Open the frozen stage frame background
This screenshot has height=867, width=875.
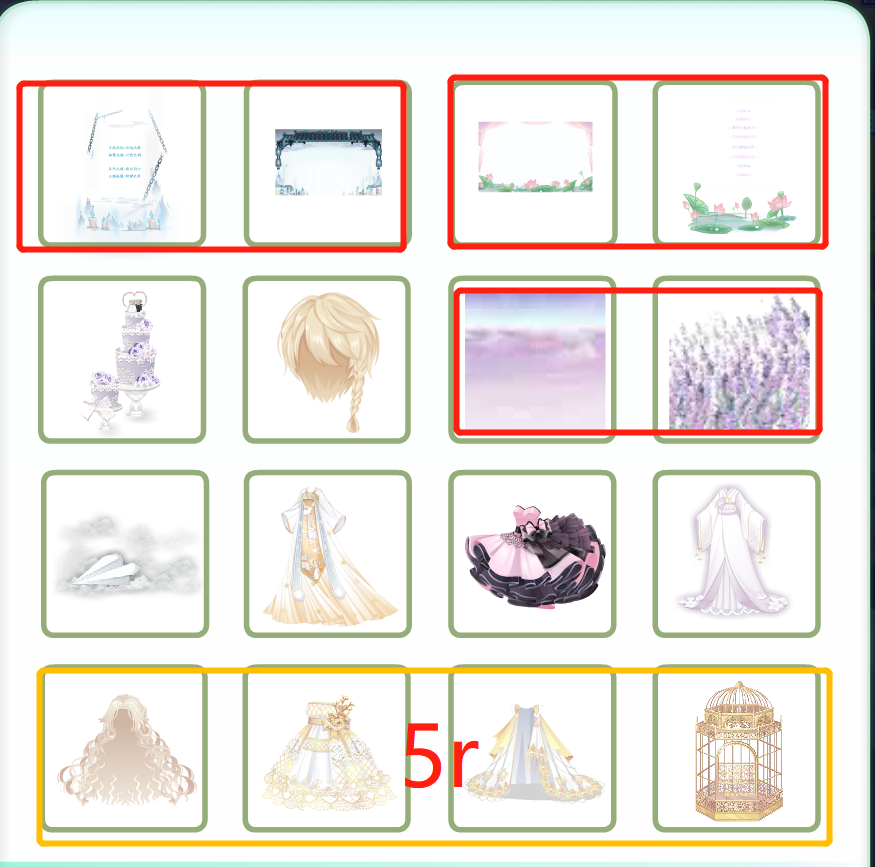pyautogui.click(x=327, y=163)
